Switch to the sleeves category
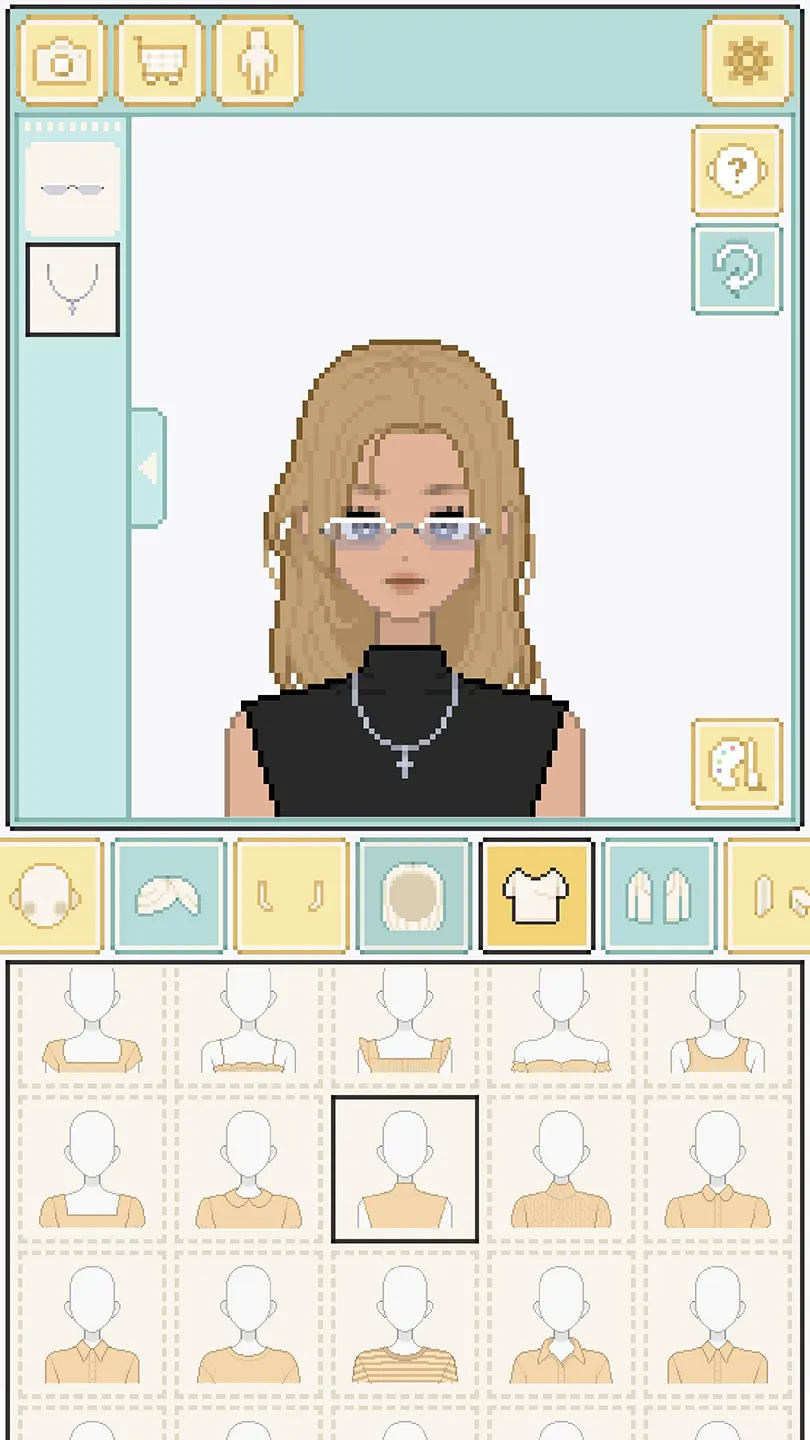 coord(659,895)
